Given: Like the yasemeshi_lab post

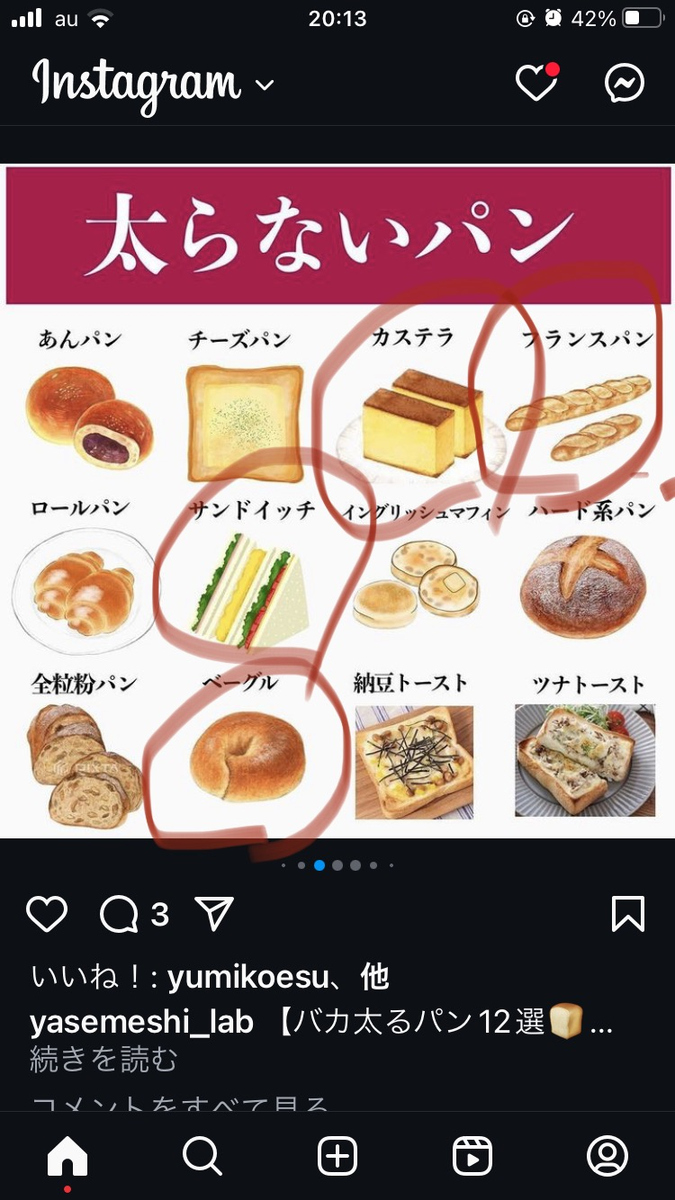Looking at the screenshot, I should [46, 914].
